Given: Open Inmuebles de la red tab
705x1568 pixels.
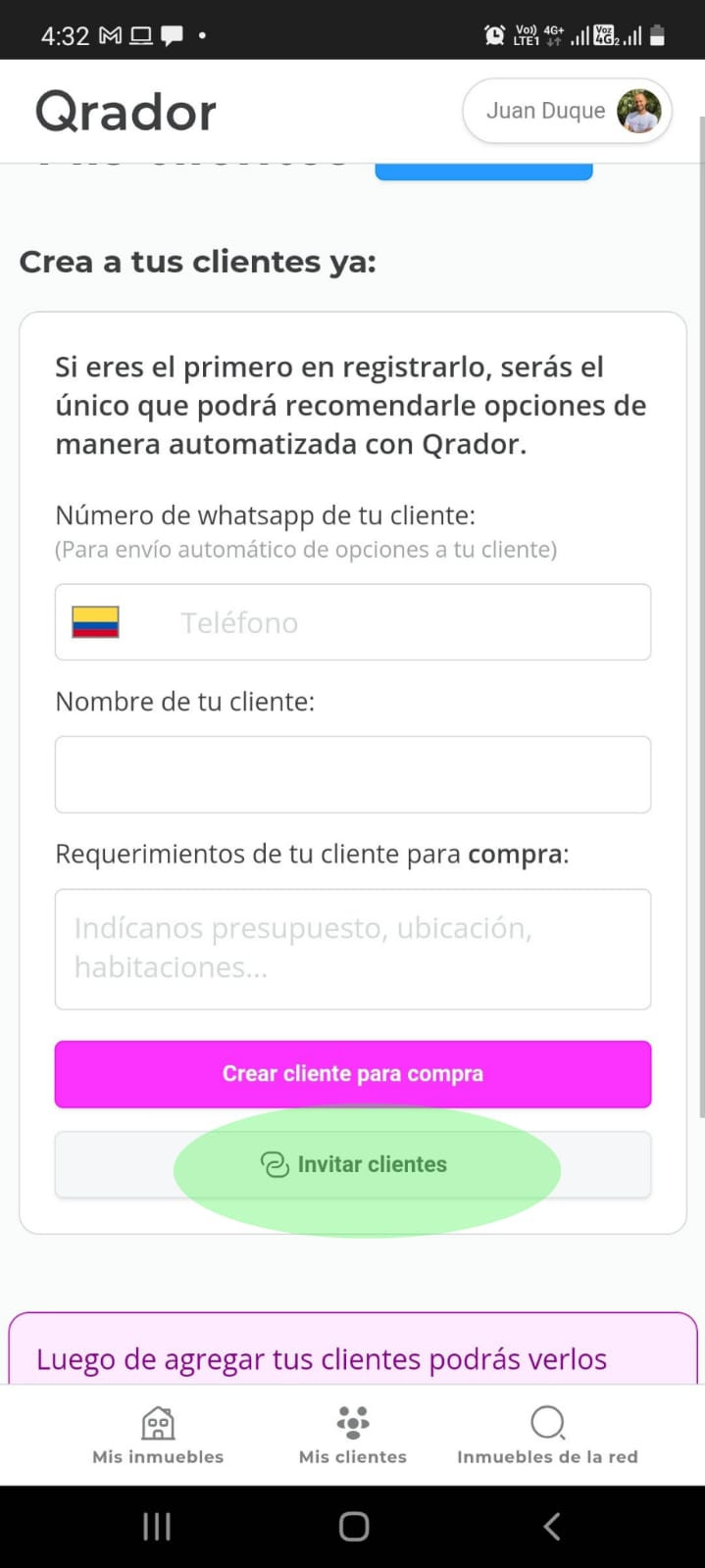Looking at the screenshot, I should 547,1436.
